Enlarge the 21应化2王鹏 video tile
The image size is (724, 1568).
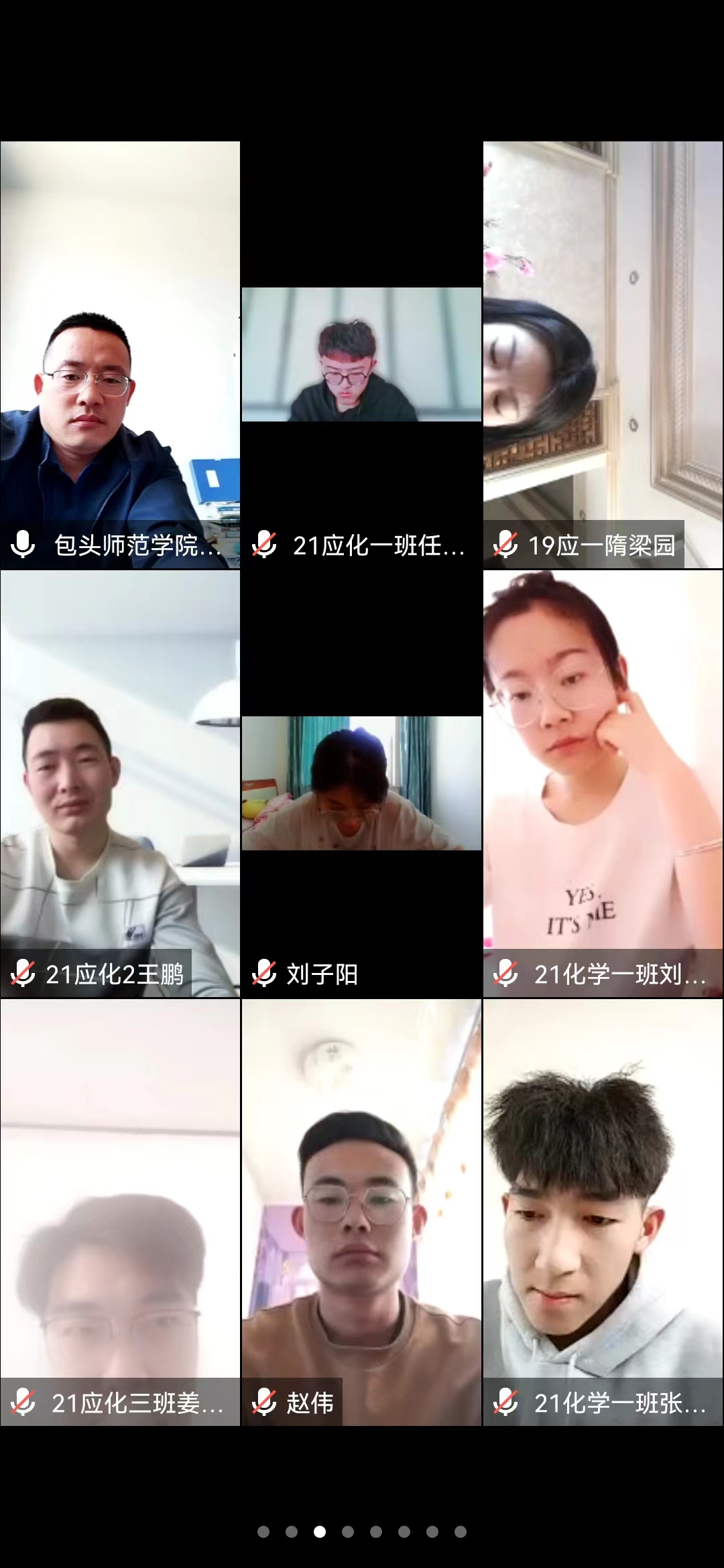coord(120,784)
